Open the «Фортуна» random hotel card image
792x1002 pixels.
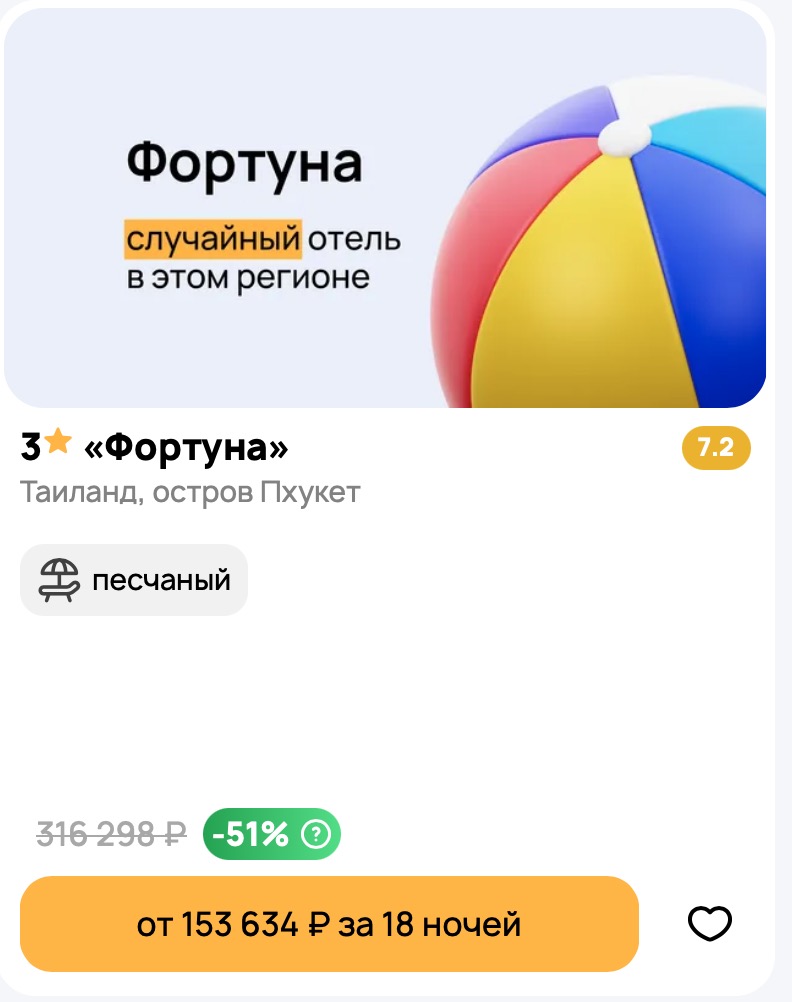pos(385,208)
